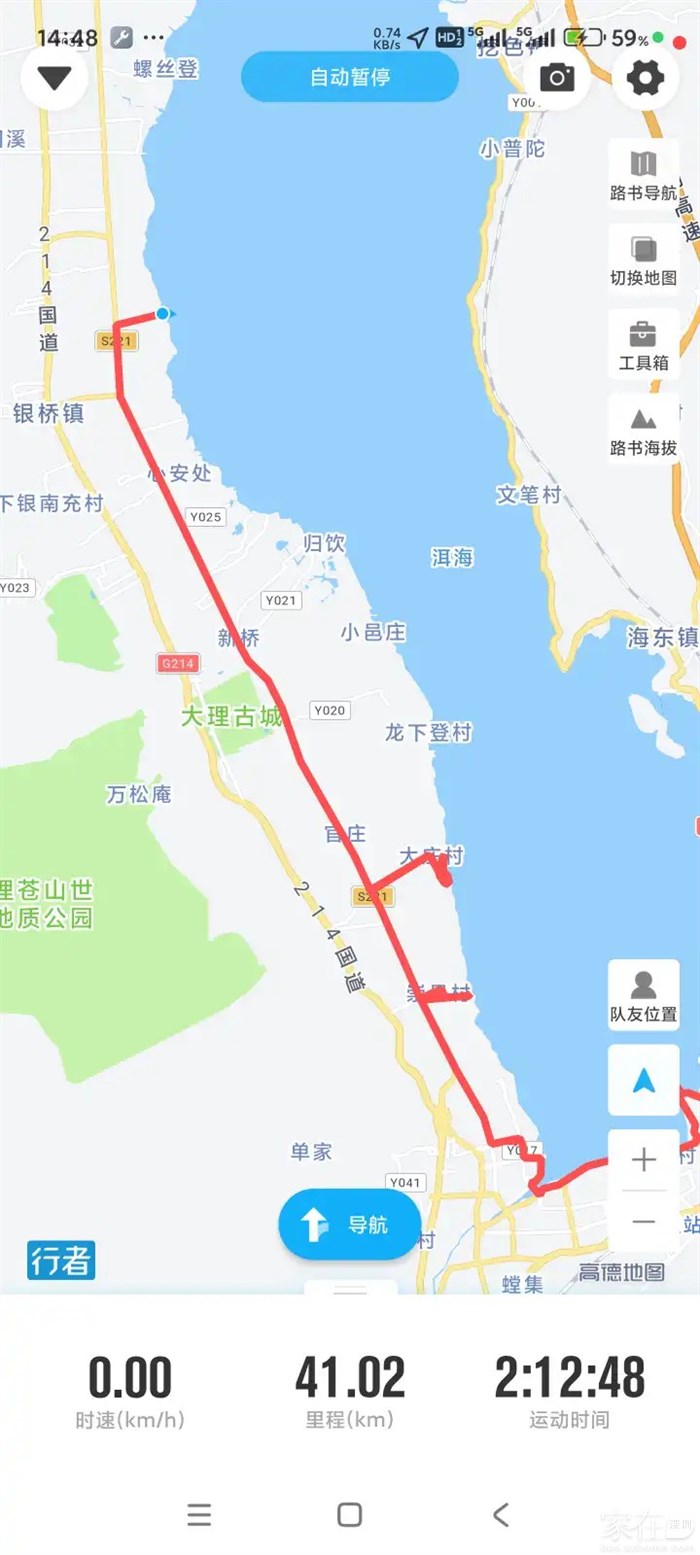Recenter map on my current location
This screenshot has height=1555, width=700.
click(643, 1080)
